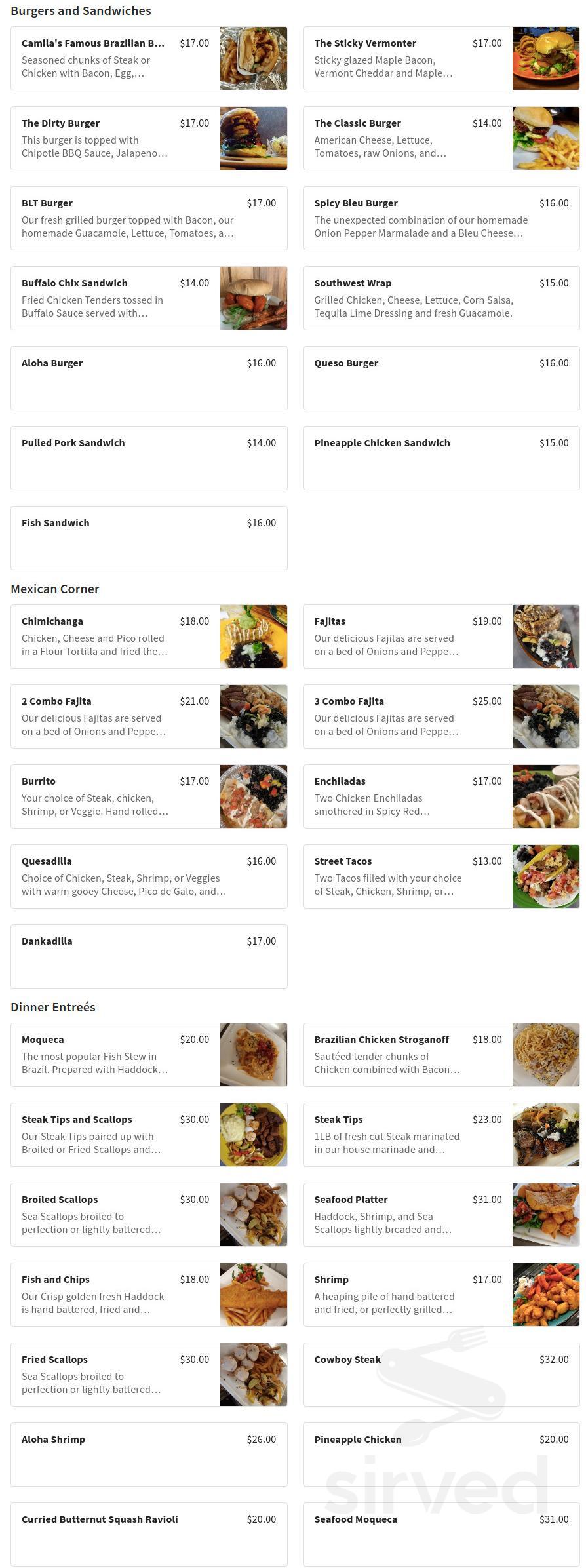Select the Pulled Pork Sandwich item
Screen dimensions: 586x1568
tap(149, 458)
